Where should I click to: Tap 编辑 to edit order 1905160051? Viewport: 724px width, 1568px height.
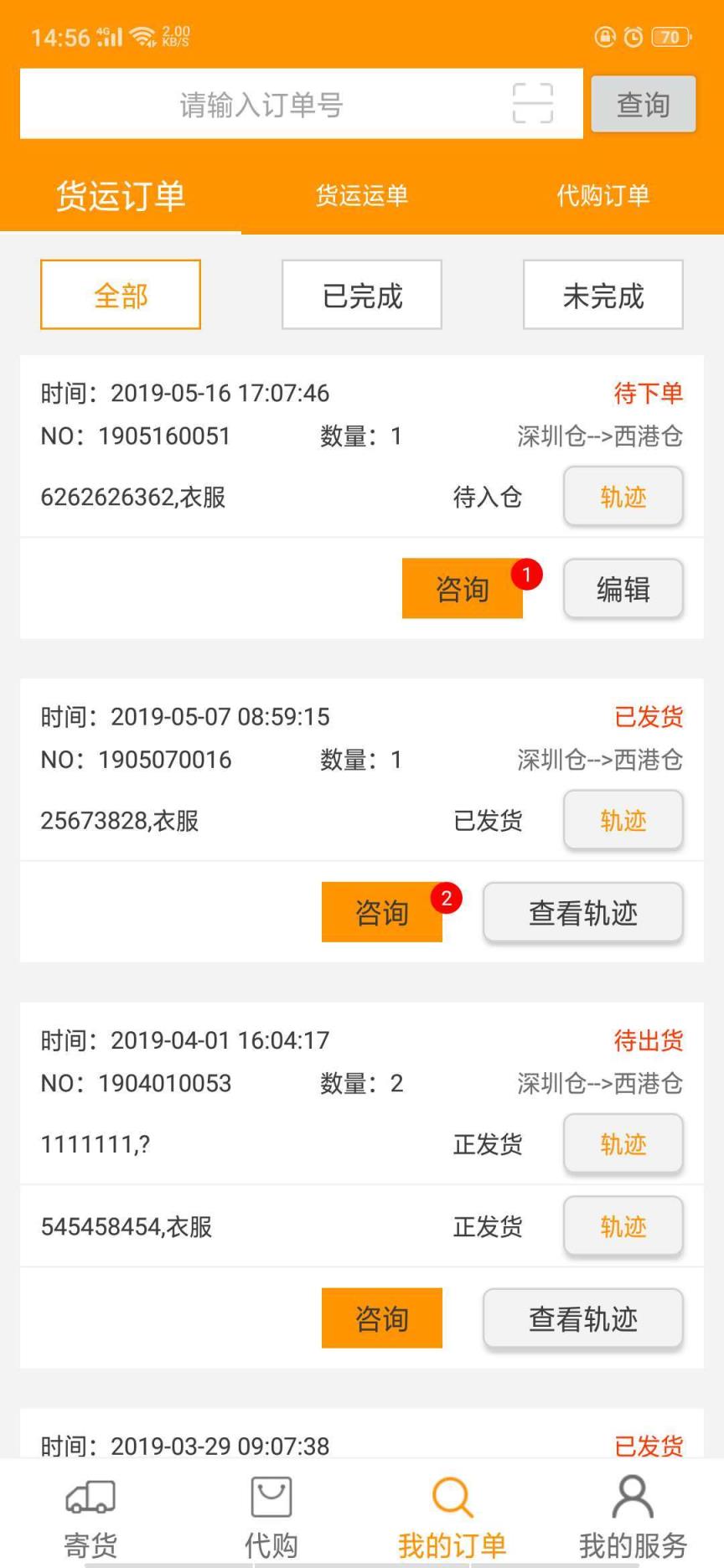click(x=622, y=589)
